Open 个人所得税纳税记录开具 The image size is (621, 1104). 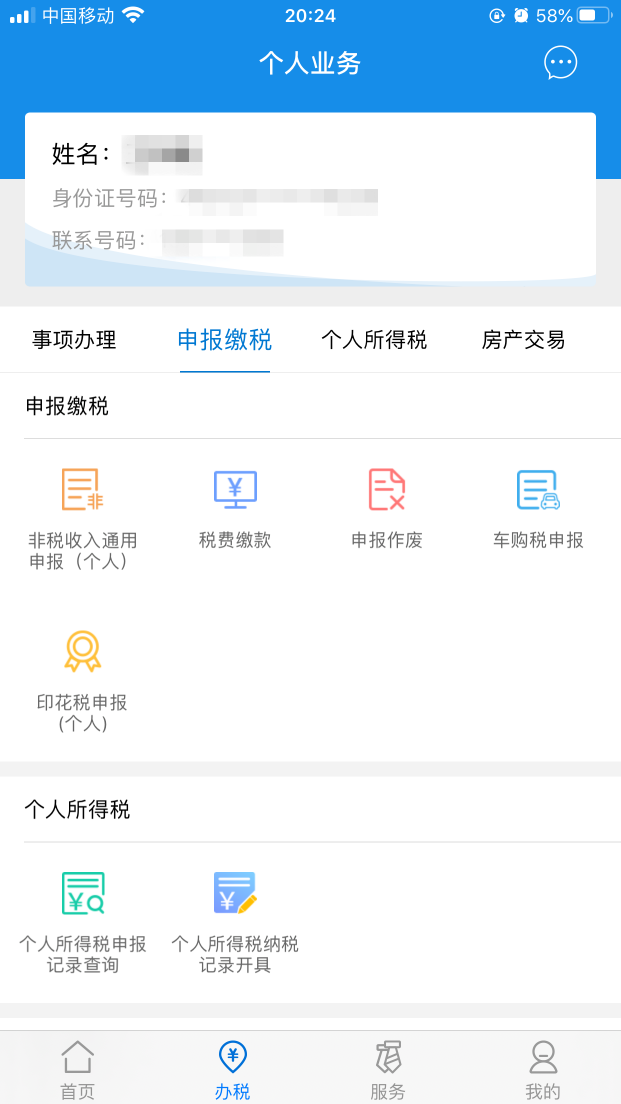click(x=235, y=922)
